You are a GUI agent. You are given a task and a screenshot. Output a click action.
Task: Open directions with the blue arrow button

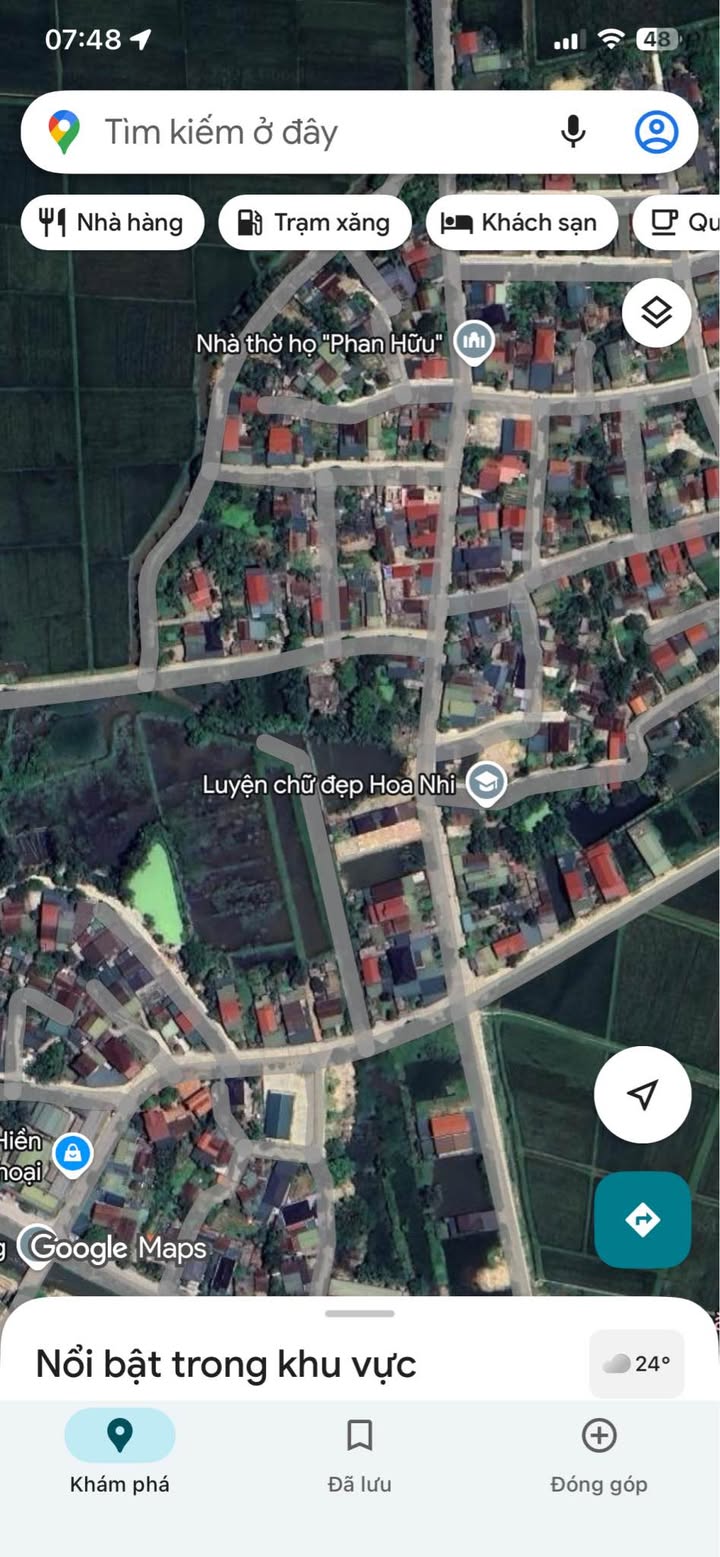coord(642,1220)
